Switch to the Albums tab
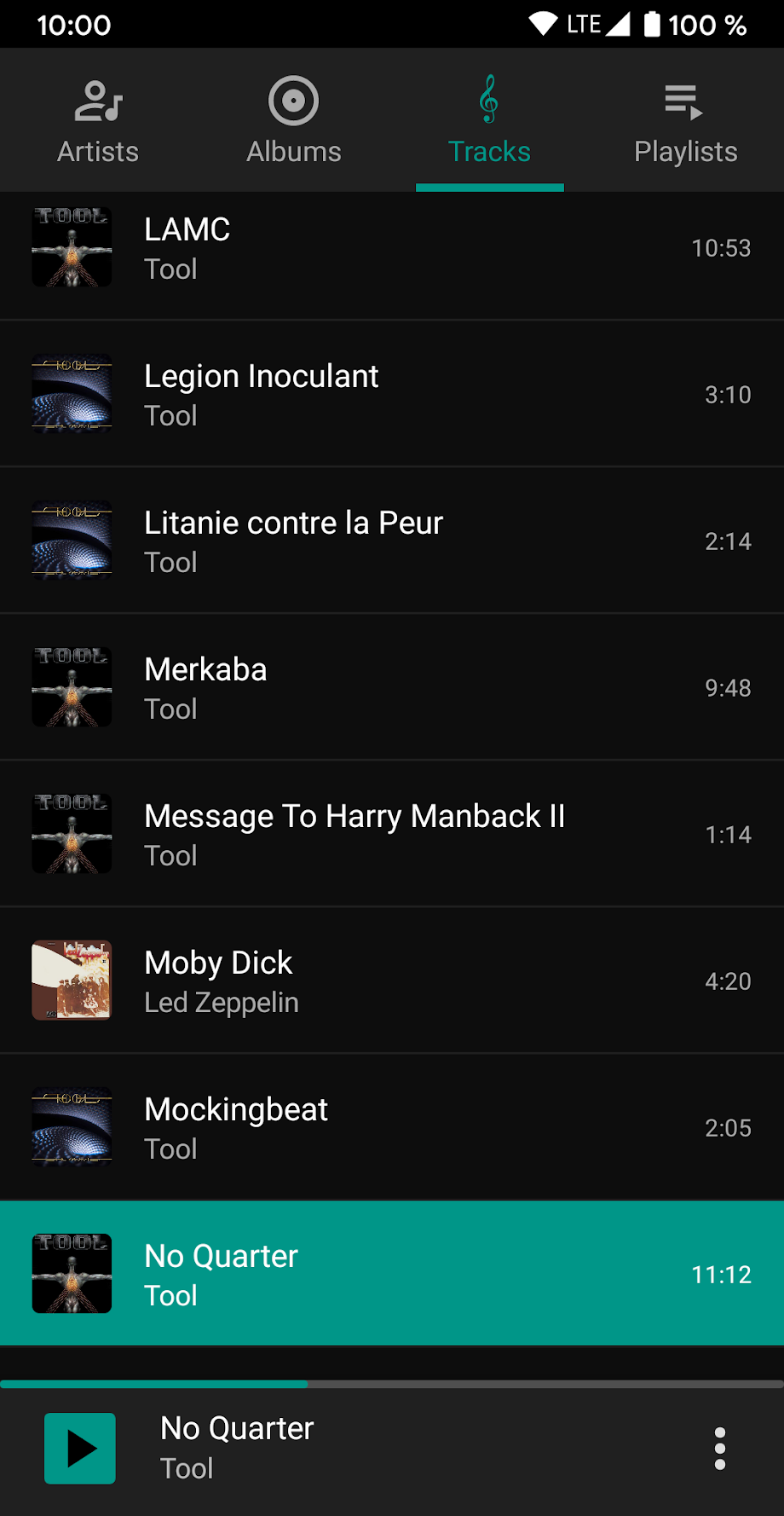The image size is (784, 1516). point(294,121)
